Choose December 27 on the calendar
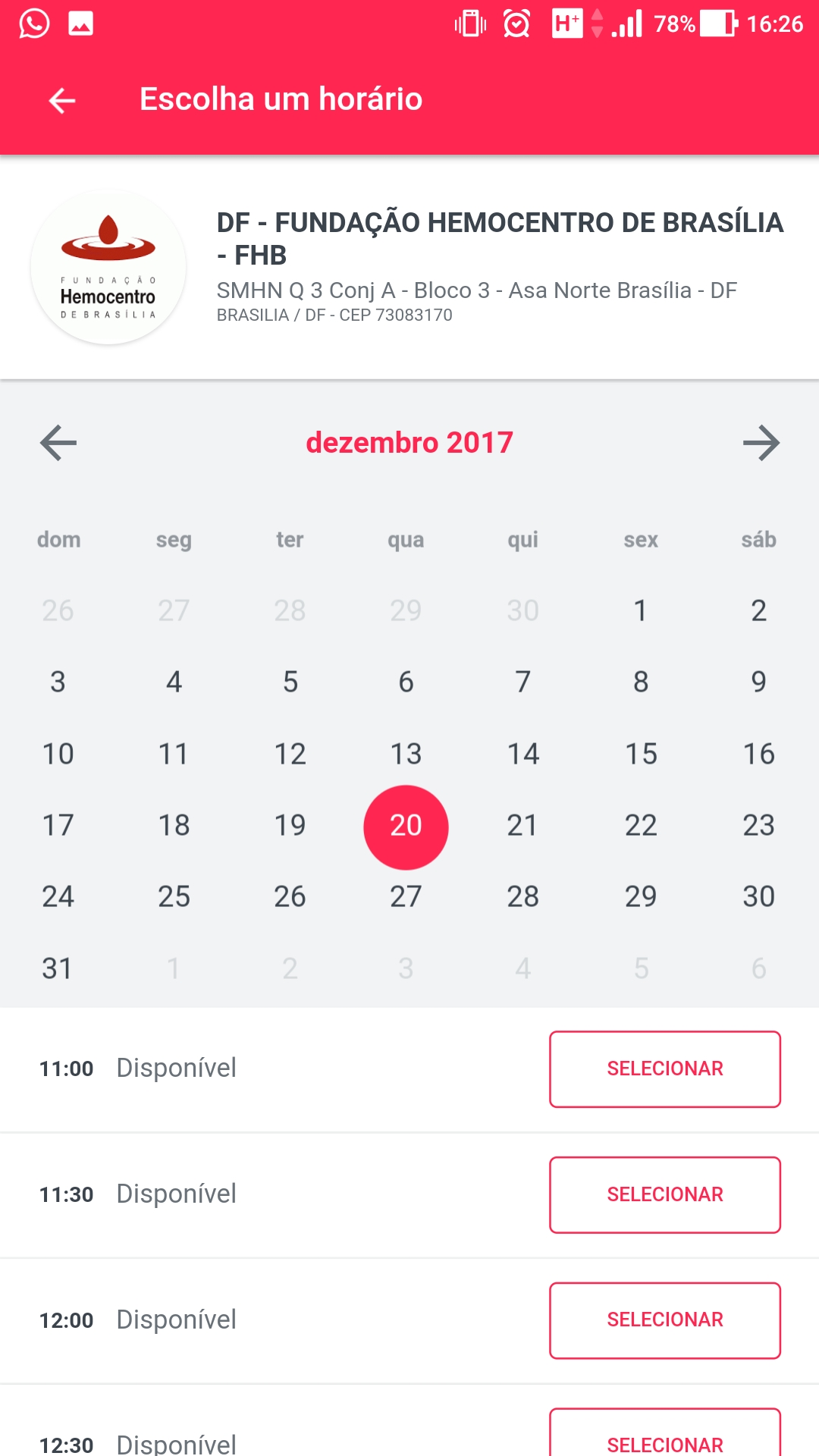Viewport: 819px width, 1456px height. (406, 896)
